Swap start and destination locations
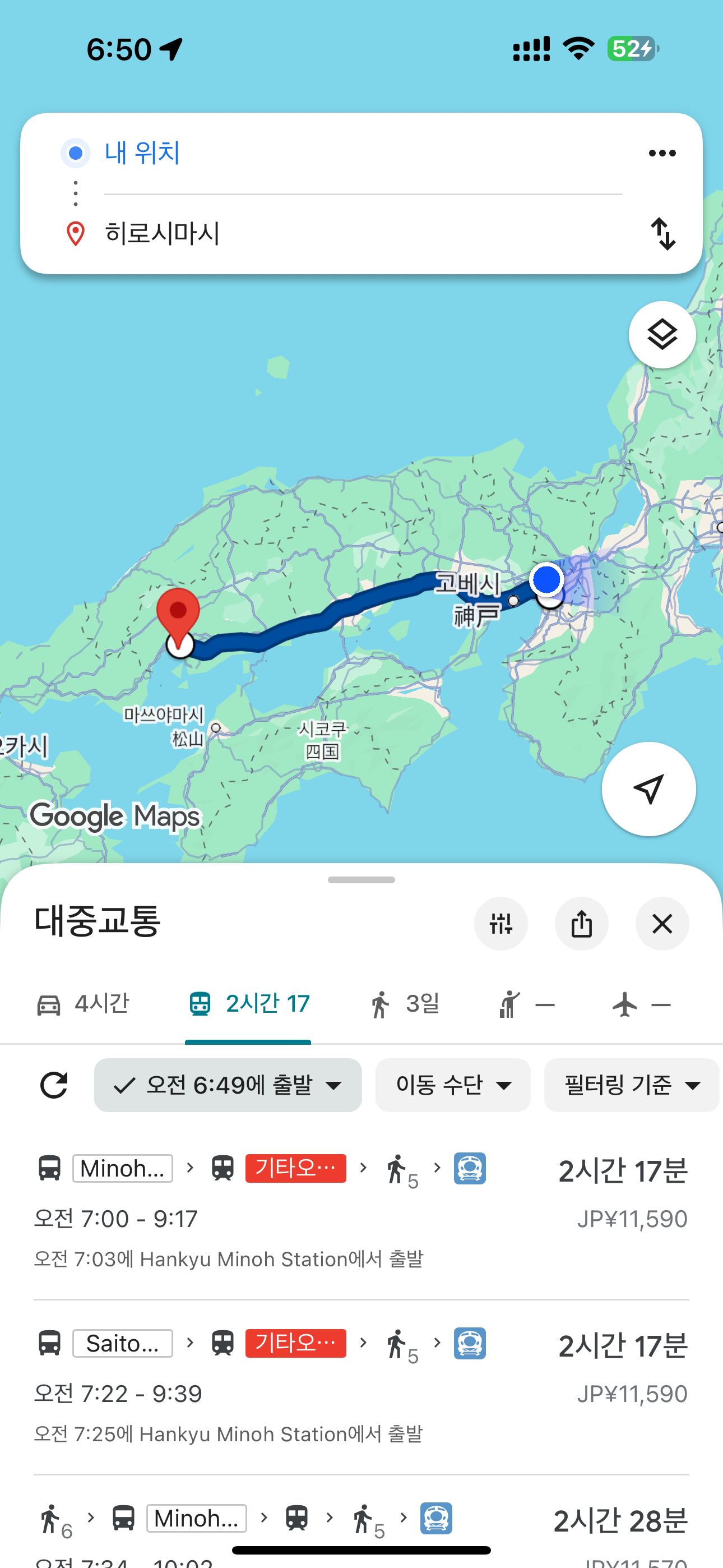 tap(662, 234)
